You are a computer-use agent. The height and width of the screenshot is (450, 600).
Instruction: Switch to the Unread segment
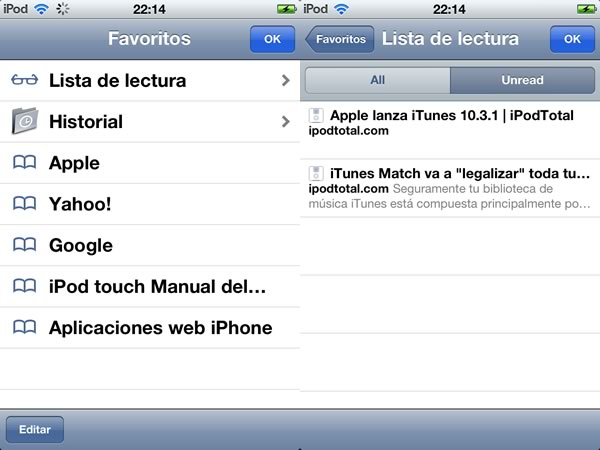(522, 80)
